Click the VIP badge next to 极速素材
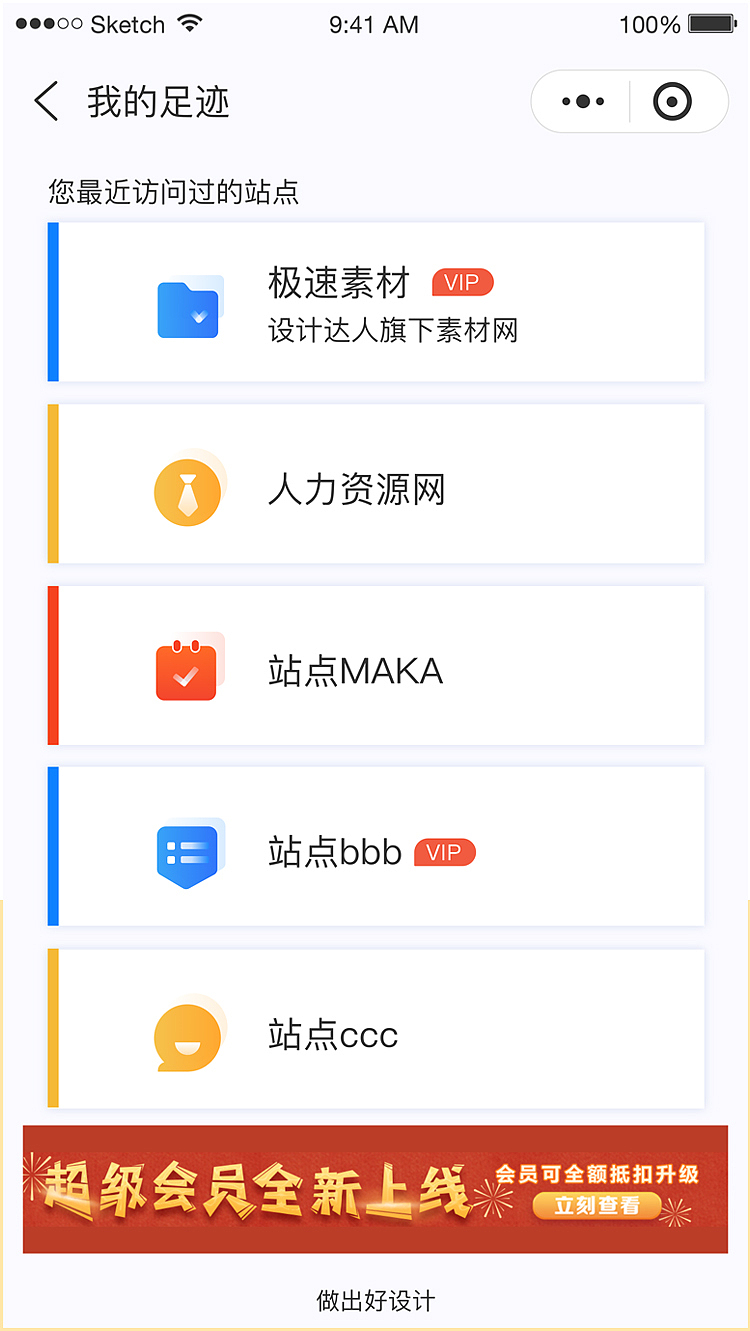This screenshot has width=750, height=1331. tap(461, 282)
